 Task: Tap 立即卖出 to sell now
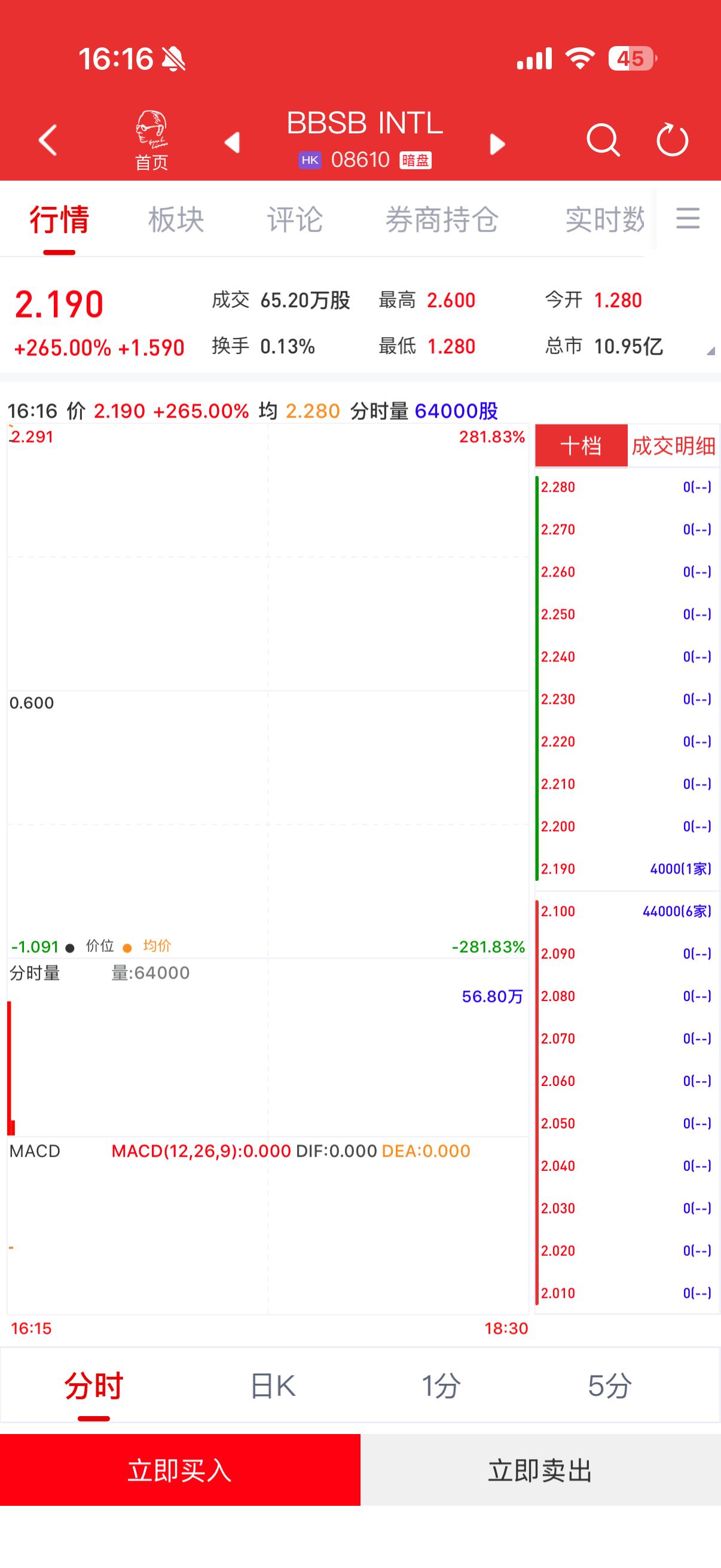[x=540, y=1471]
